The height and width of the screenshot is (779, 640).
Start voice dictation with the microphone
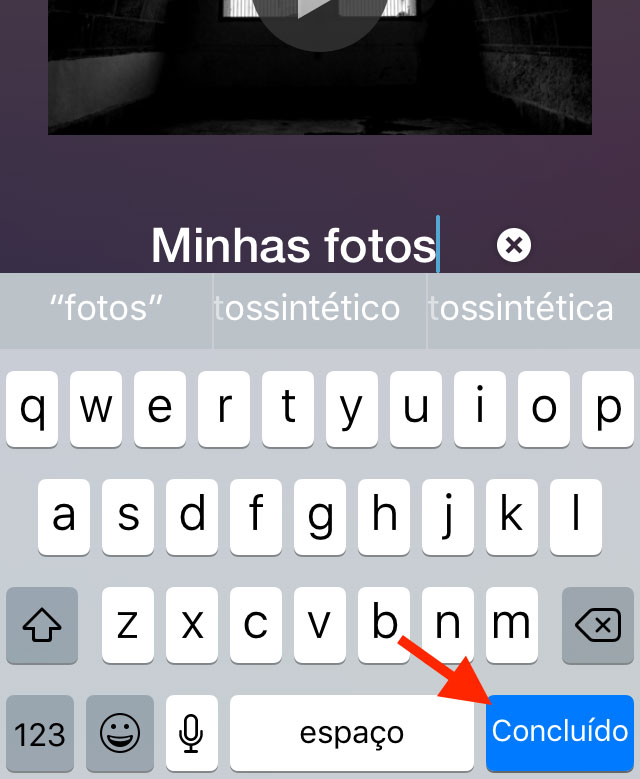point(190,734)
